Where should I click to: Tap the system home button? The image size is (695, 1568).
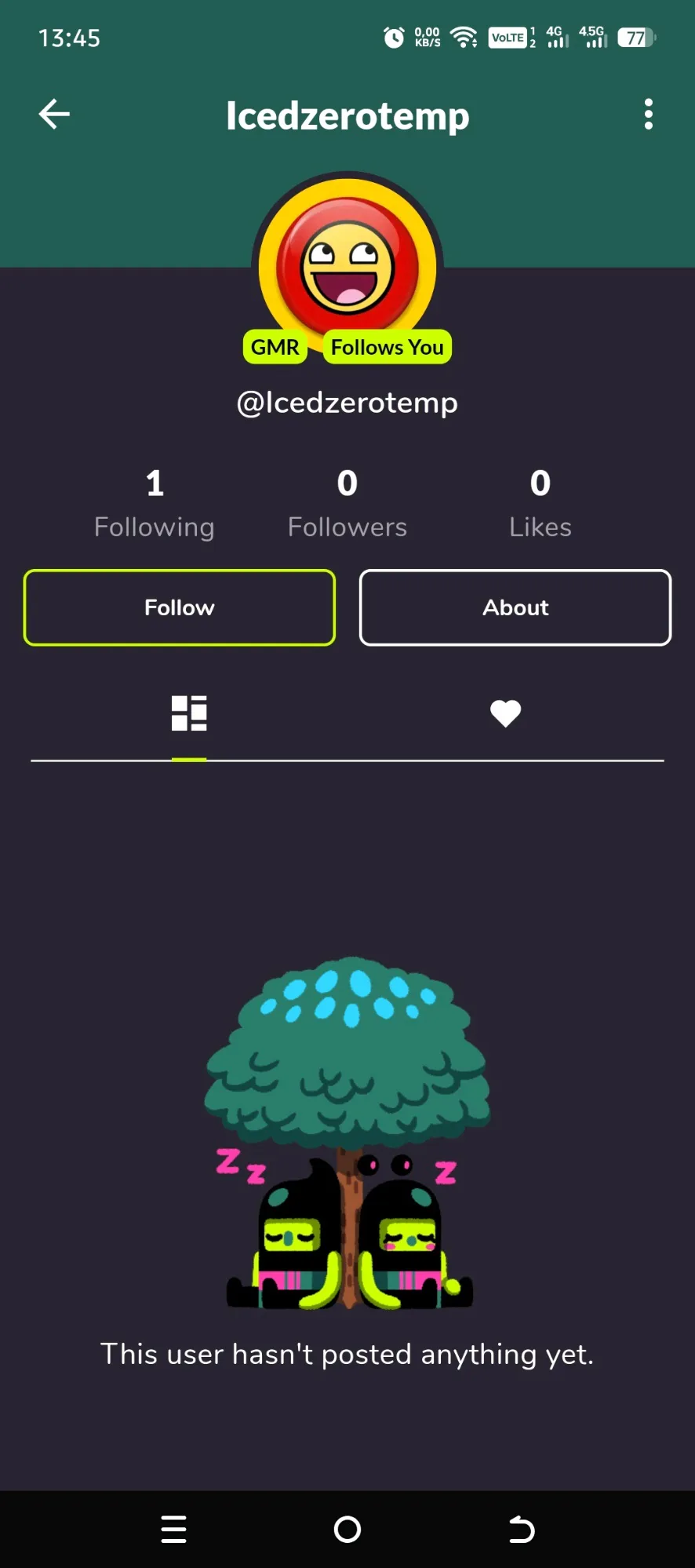coord(347,1529)
